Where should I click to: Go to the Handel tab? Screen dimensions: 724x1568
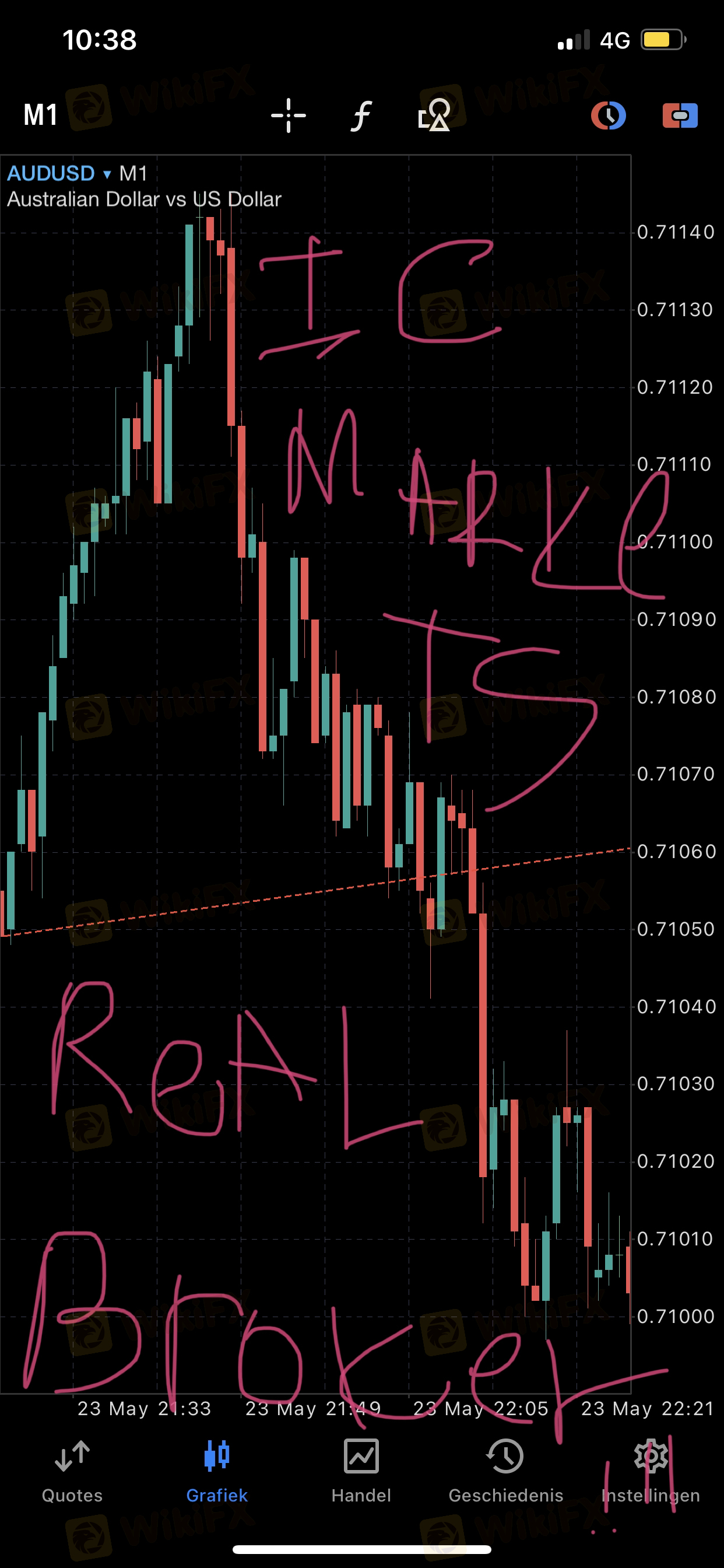click(x=361, y=1471)
